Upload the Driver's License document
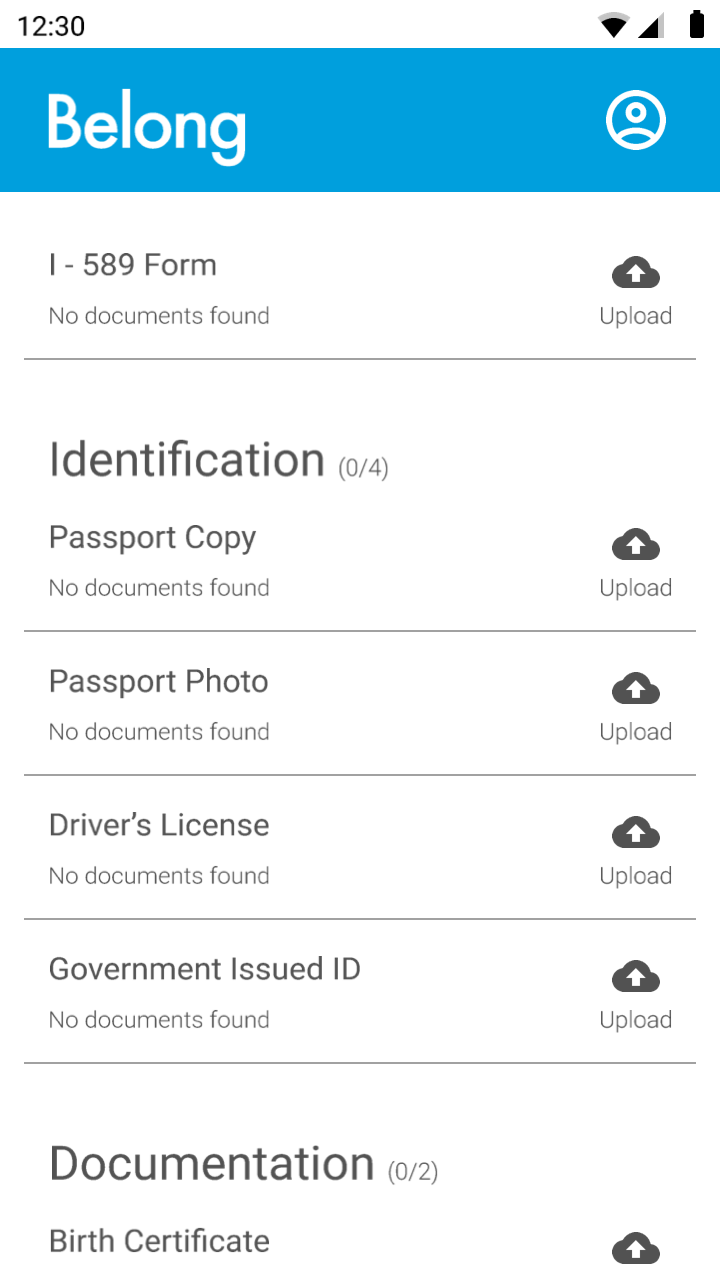This screenshot has height=1280, width=720. (635, 851)
